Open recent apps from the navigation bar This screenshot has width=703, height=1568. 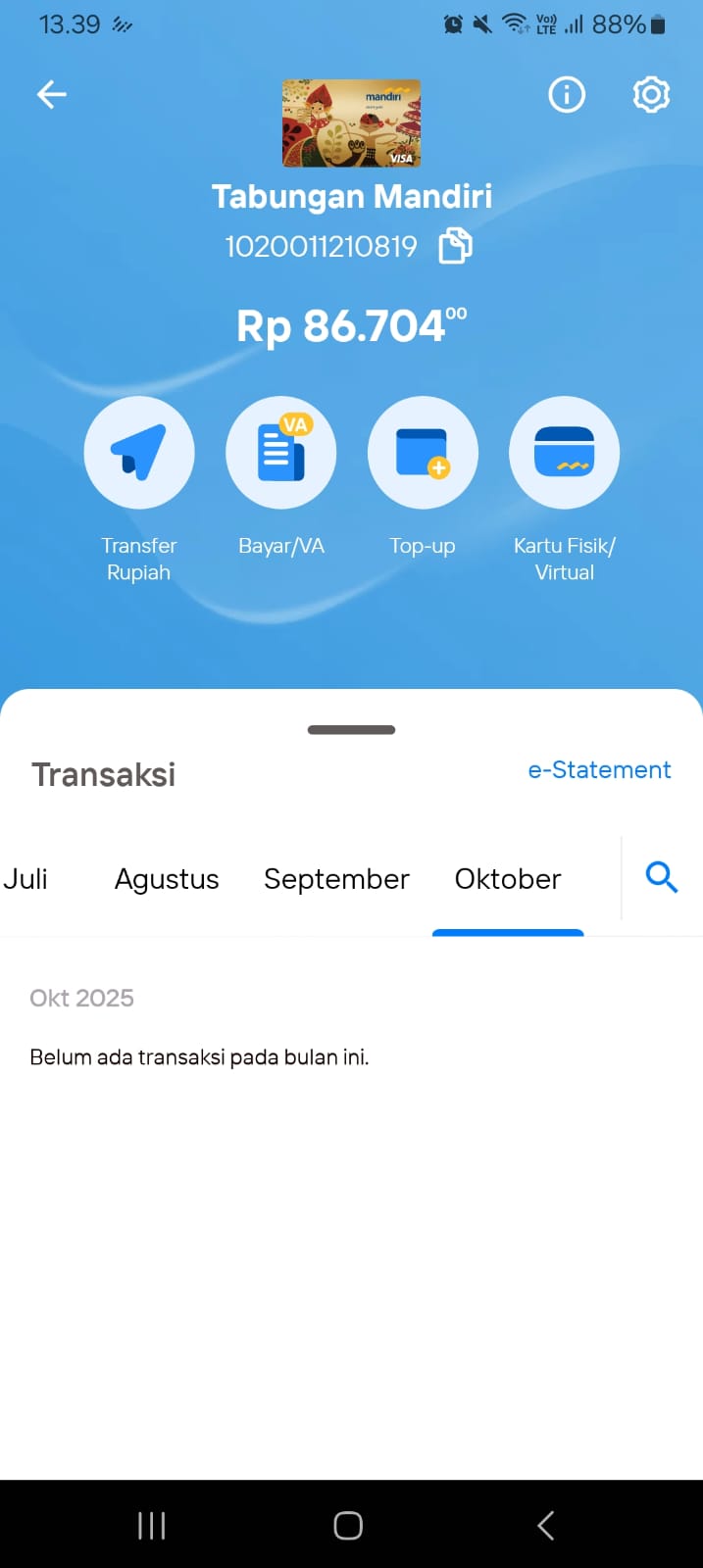pos(152,1525)
